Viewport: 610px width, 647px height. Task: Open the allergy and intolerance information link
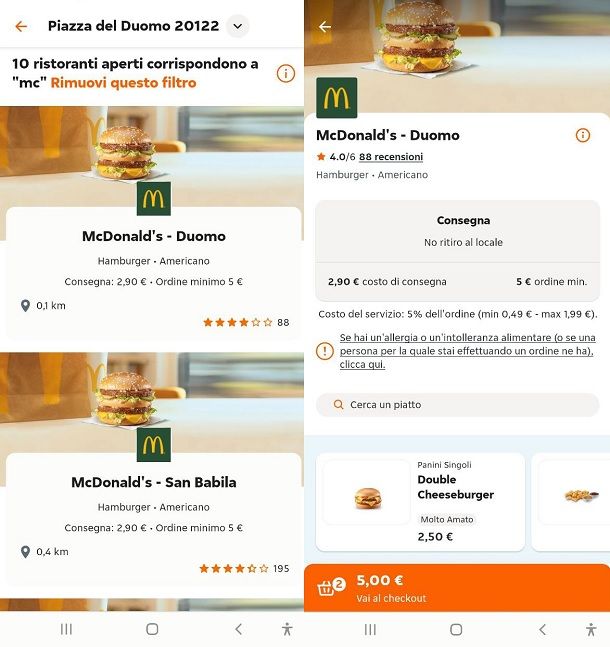click(466, 351)
